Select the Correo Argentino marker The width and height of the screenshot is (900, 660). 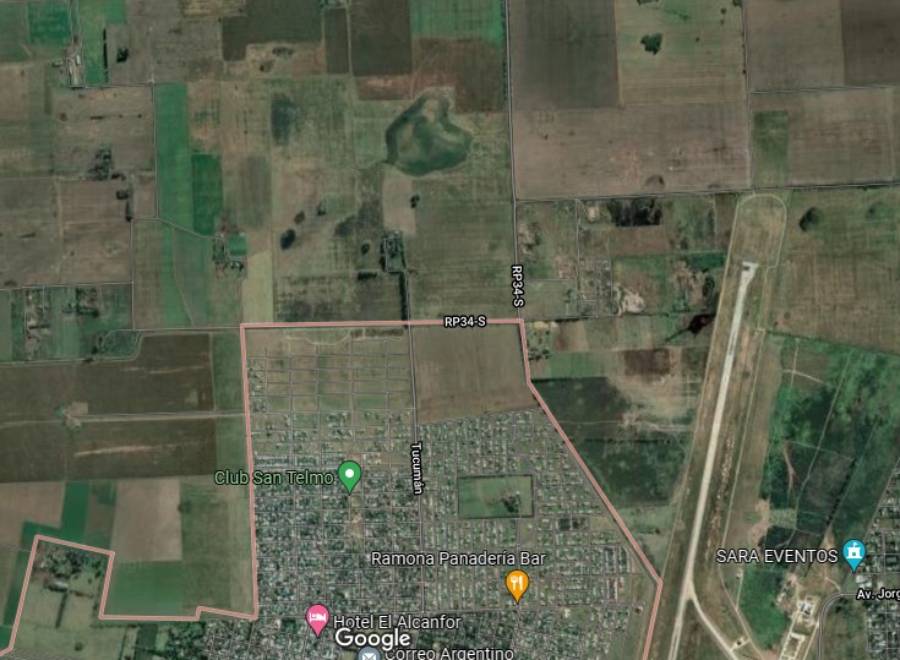click(x=367, y=654)
